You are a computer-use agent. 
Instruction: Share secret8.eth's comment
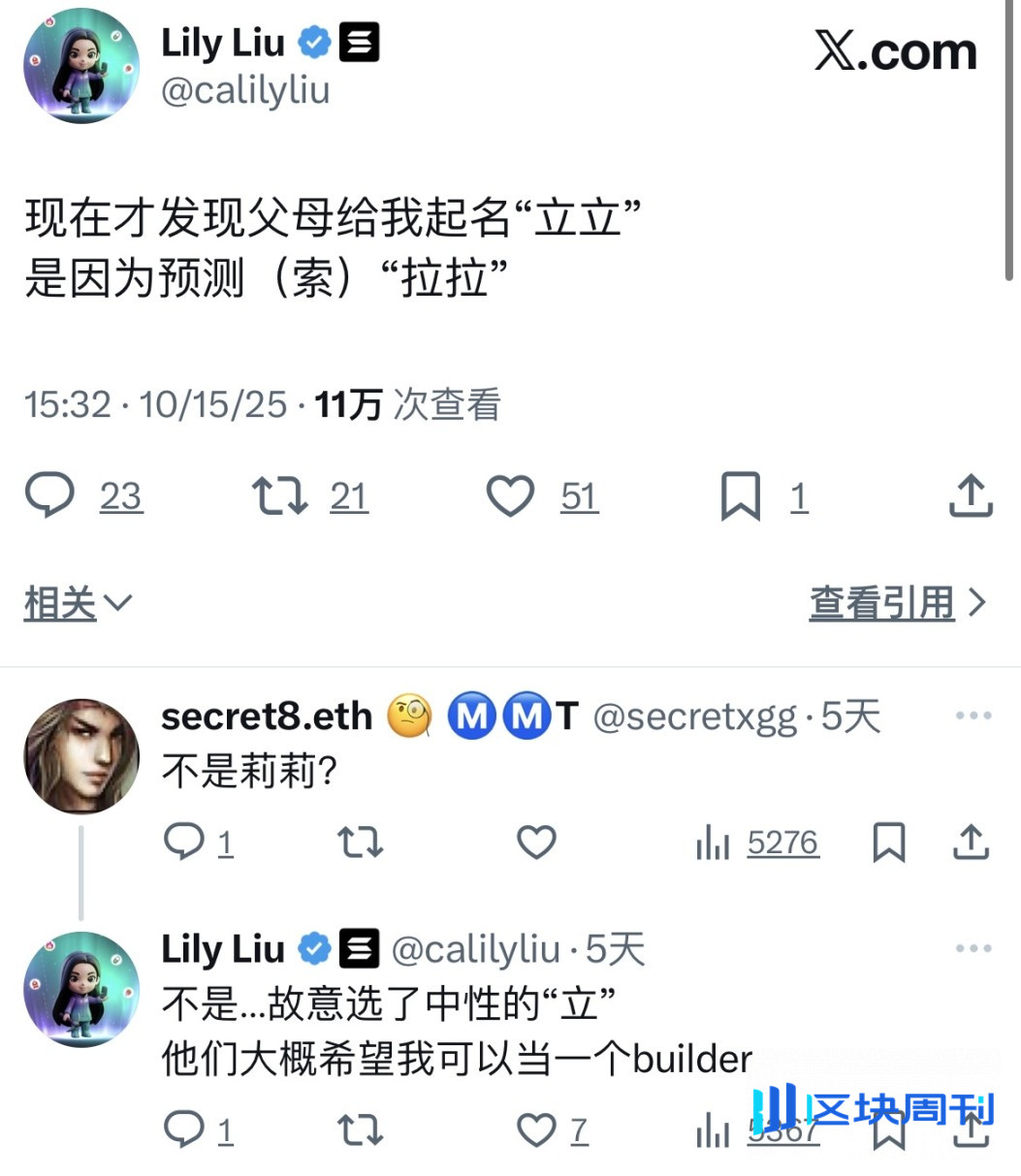(970, 842)
